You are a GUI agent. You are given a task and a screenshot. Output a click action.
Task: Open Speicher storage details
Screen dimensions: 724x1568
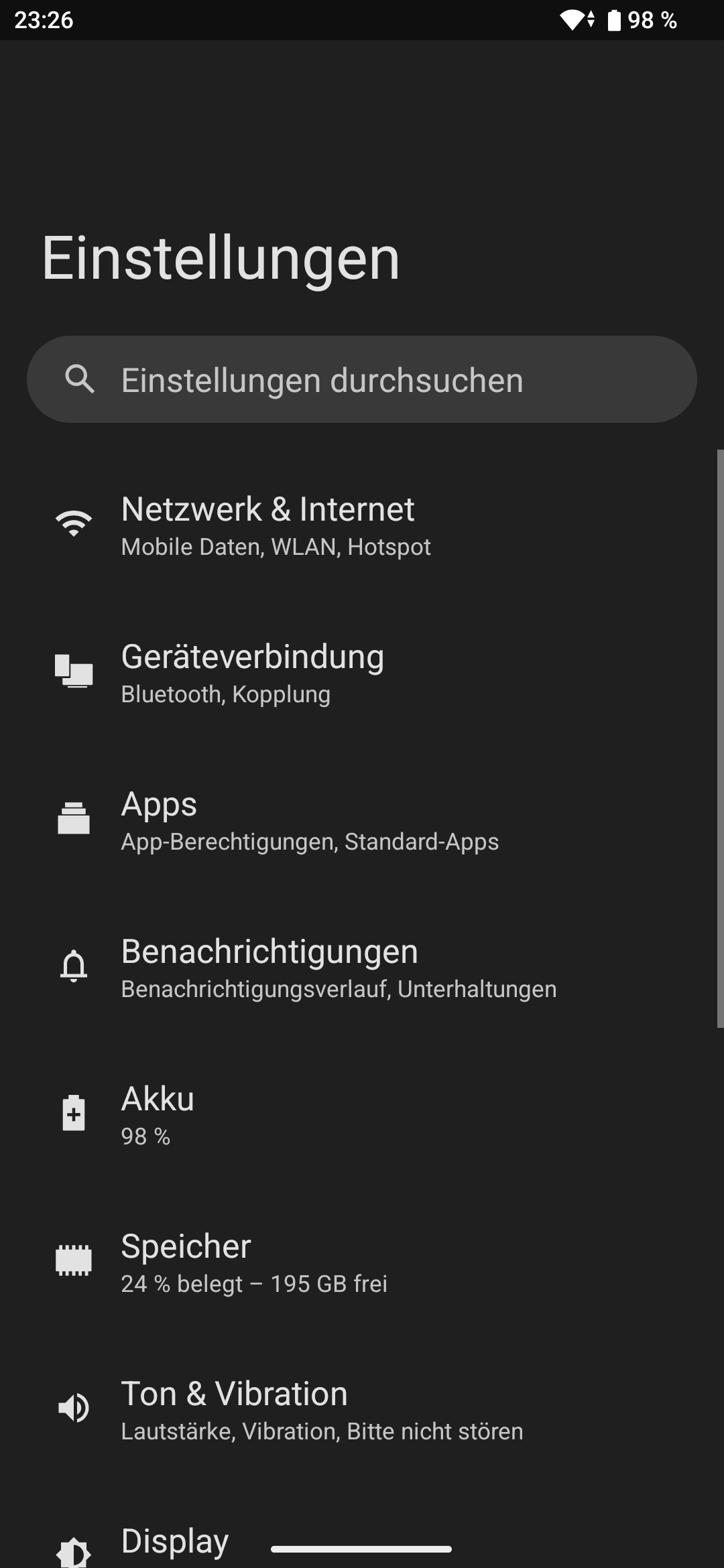tap(362, 1263)
